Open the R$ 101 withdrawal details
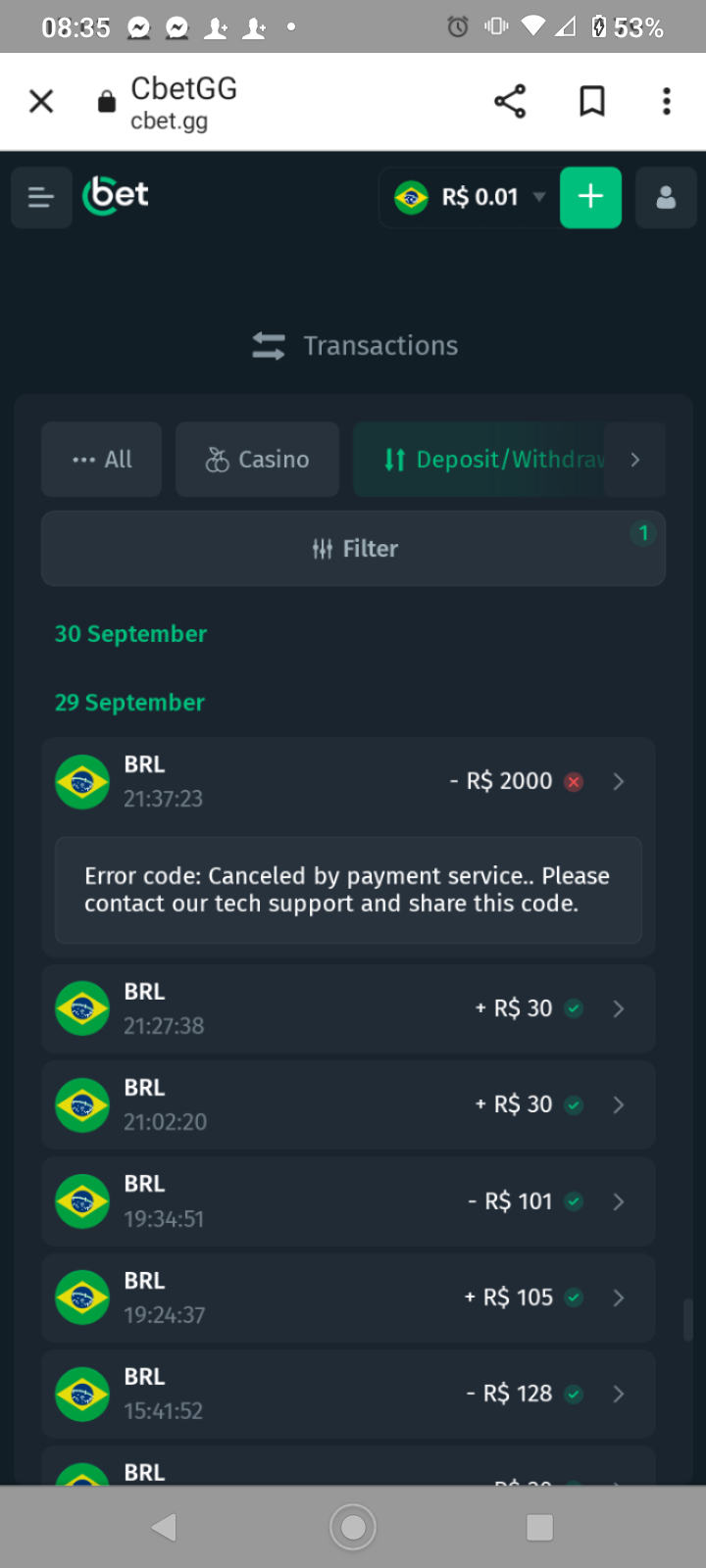706x1568 pixels. (348, 1201)
